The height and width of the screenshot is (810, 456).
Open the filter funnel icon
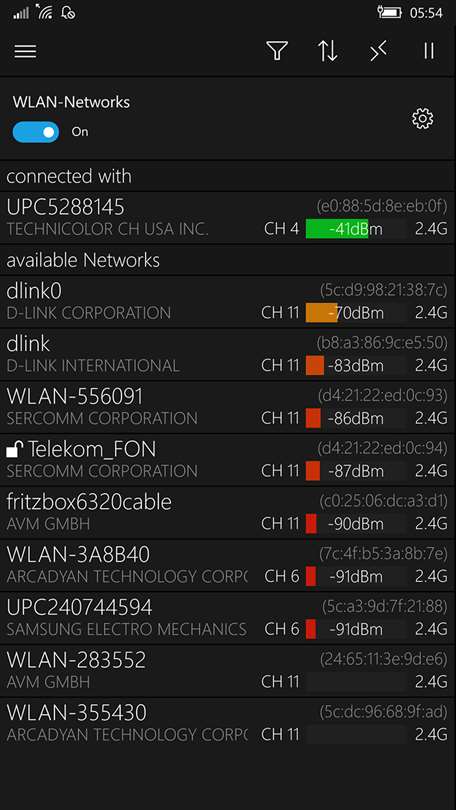(277, 51)
